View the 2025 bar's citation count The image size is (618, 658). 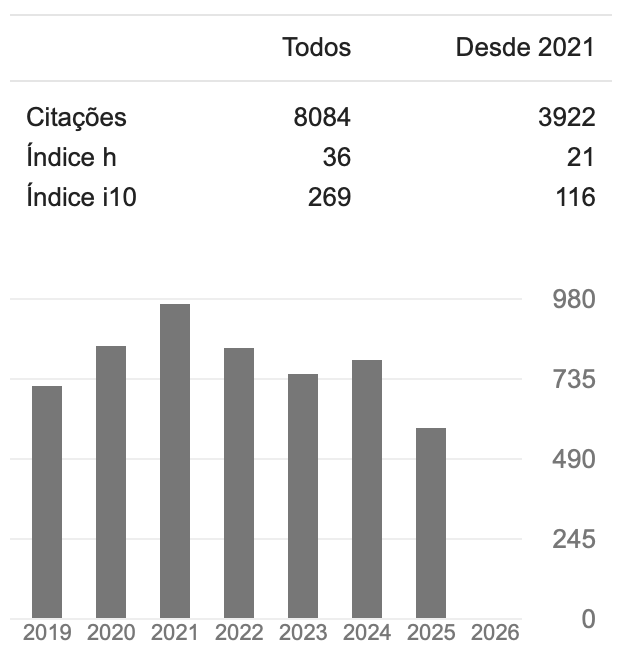431,523
